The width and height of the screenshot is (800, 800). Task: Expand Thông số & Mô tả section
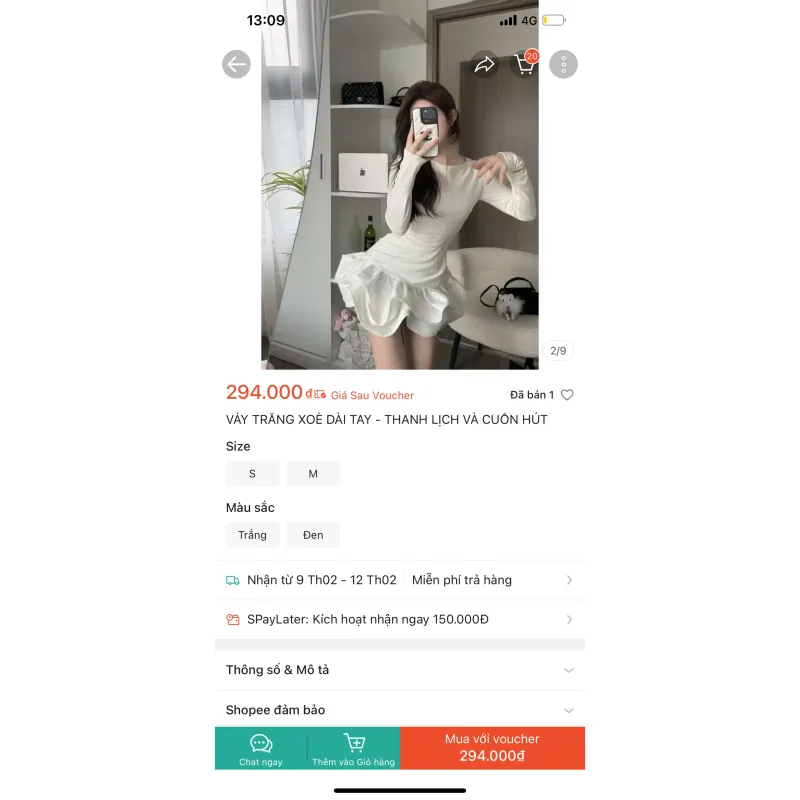400,670
